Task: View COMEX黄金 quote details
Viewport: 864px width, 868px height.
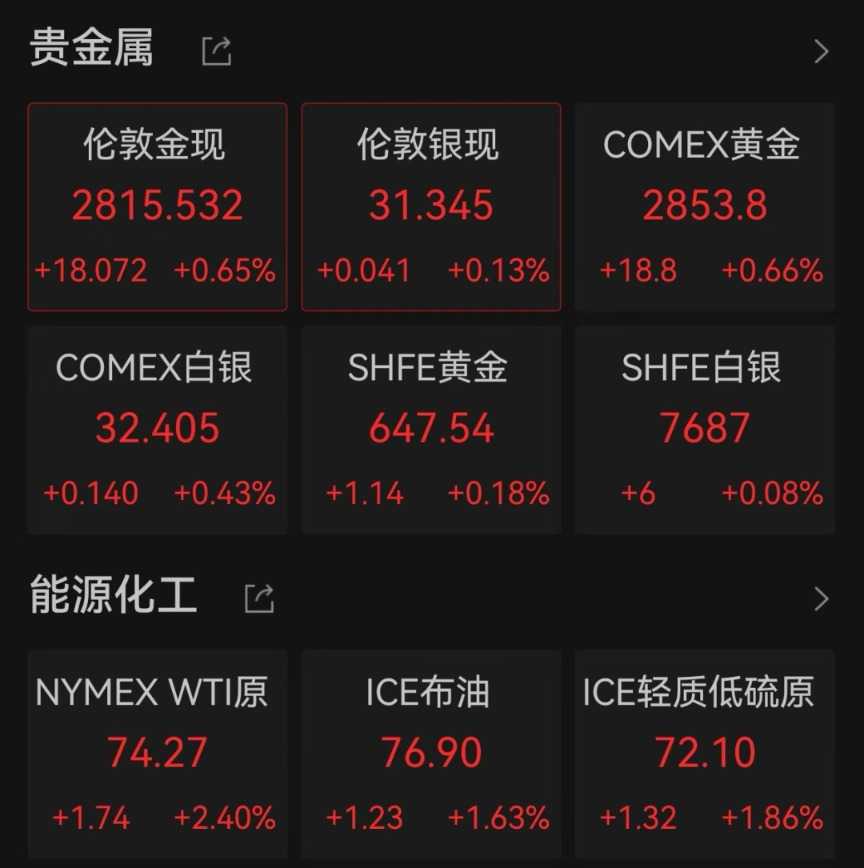Action: coord(704,207)
